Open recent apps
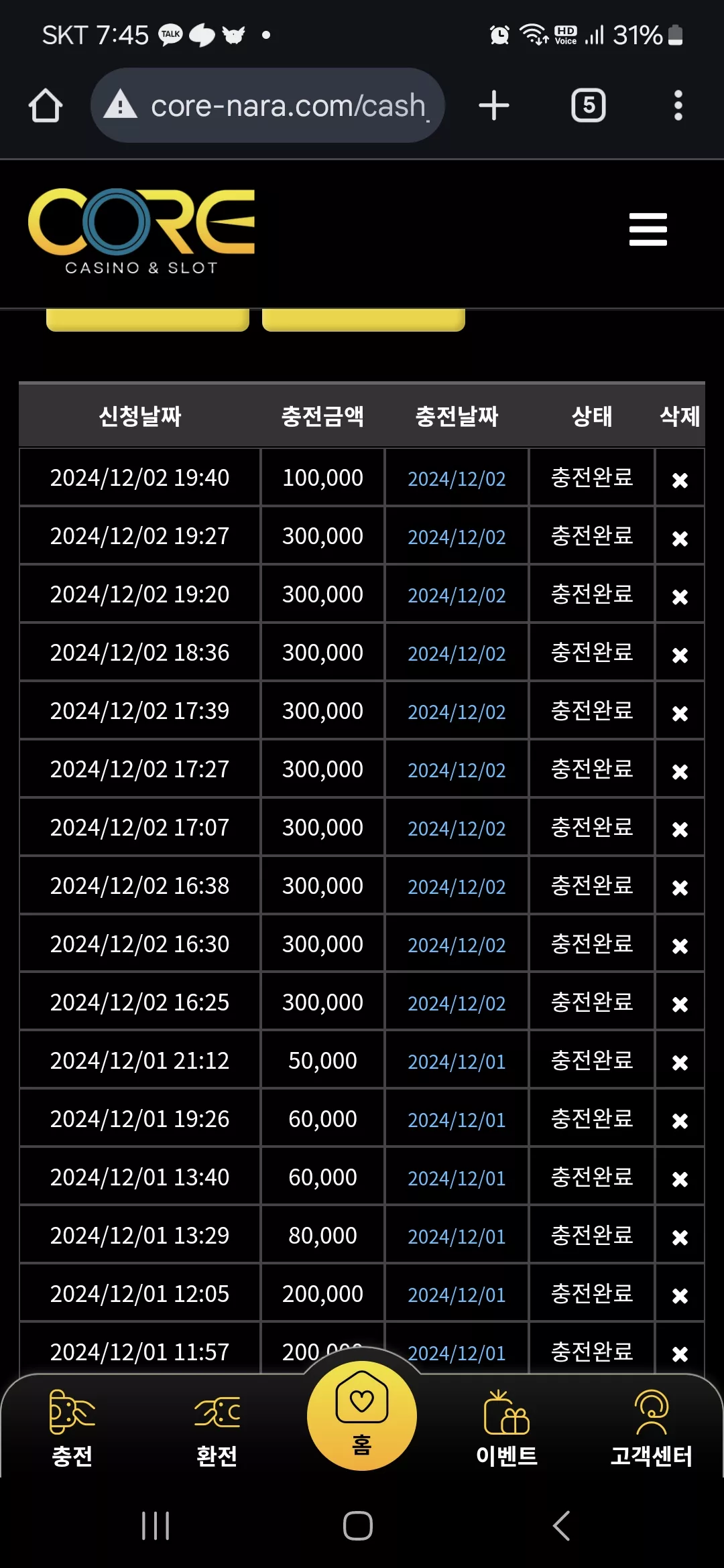 (x=156, y=1526)
